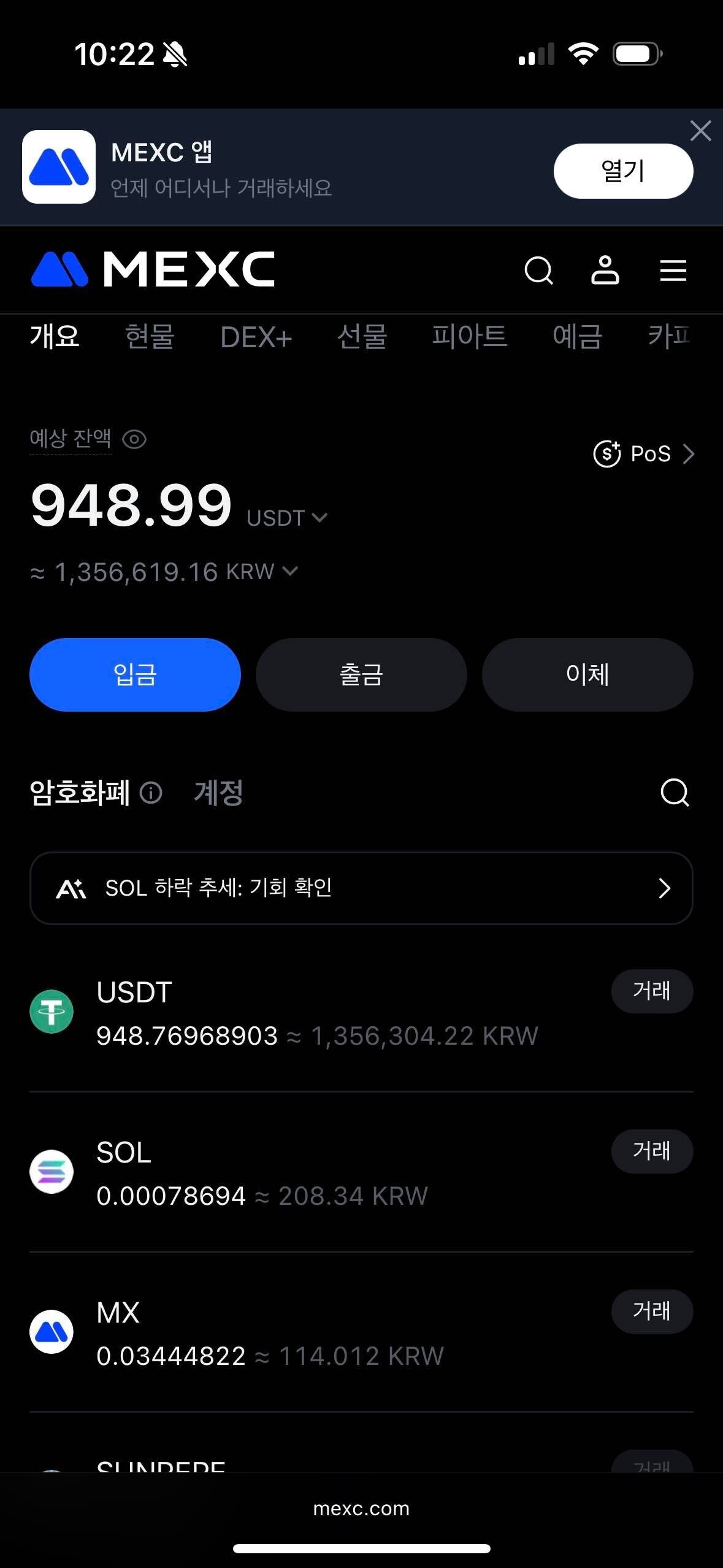Open the PoS staking entry
Screen dimensions: 723x1568
tap(643, 454)
